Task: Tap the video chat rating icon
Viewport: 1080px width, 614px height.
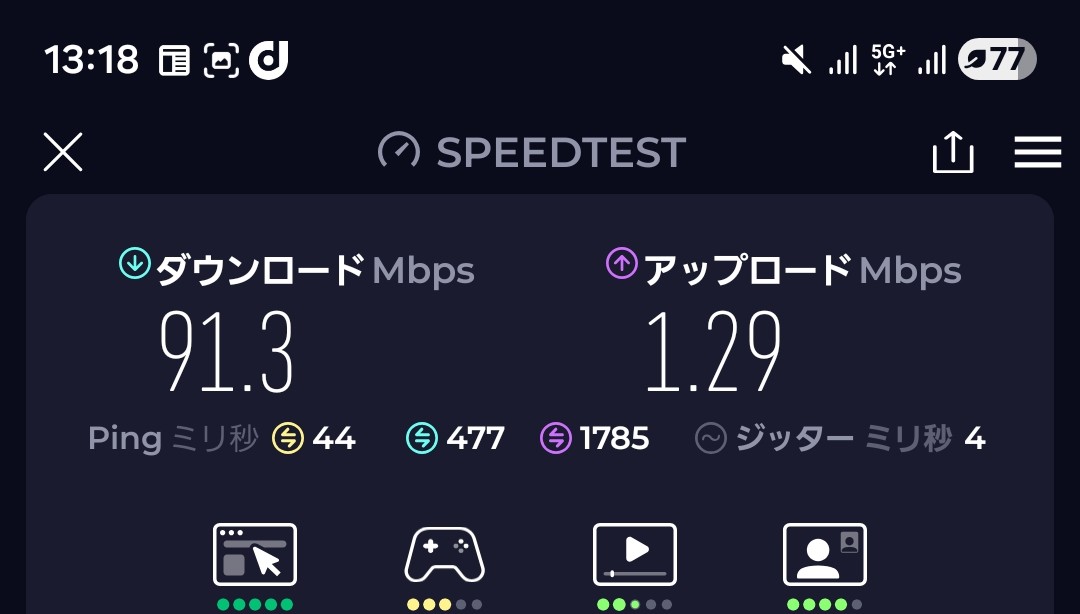Action: point(824,555)
